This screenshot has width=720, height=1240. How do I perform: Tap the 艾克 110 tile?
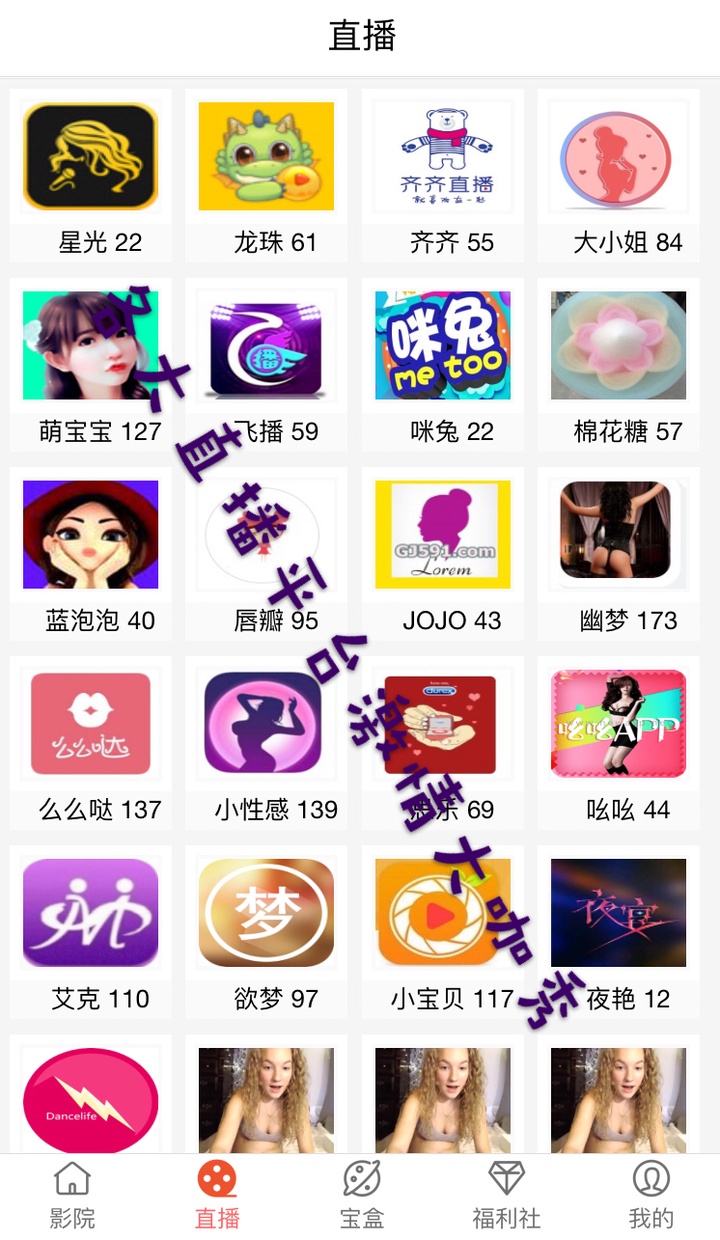[x=91, y=913]
